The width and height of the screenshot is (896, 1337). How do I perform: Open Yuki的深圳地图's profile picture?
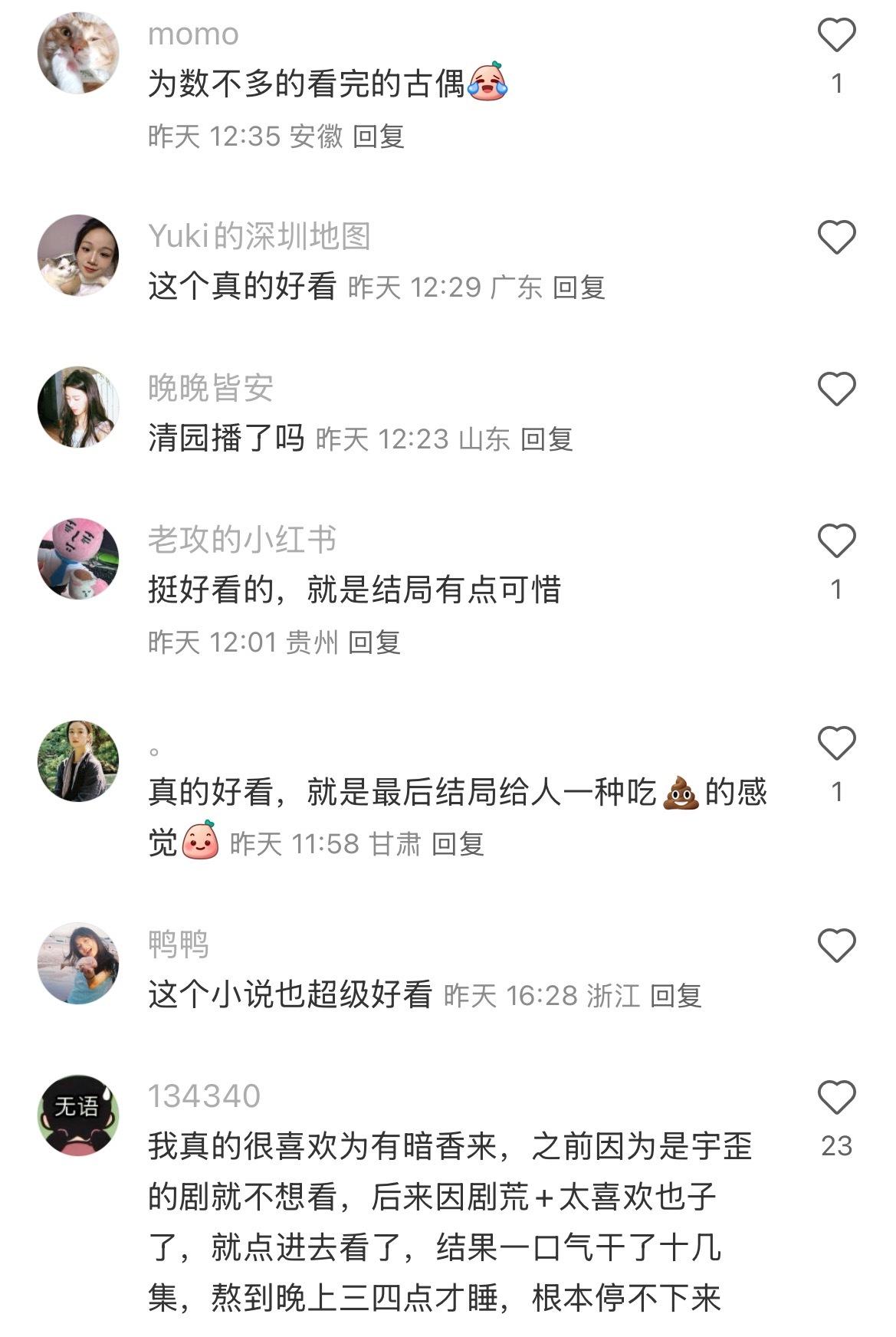pos(78,255)
